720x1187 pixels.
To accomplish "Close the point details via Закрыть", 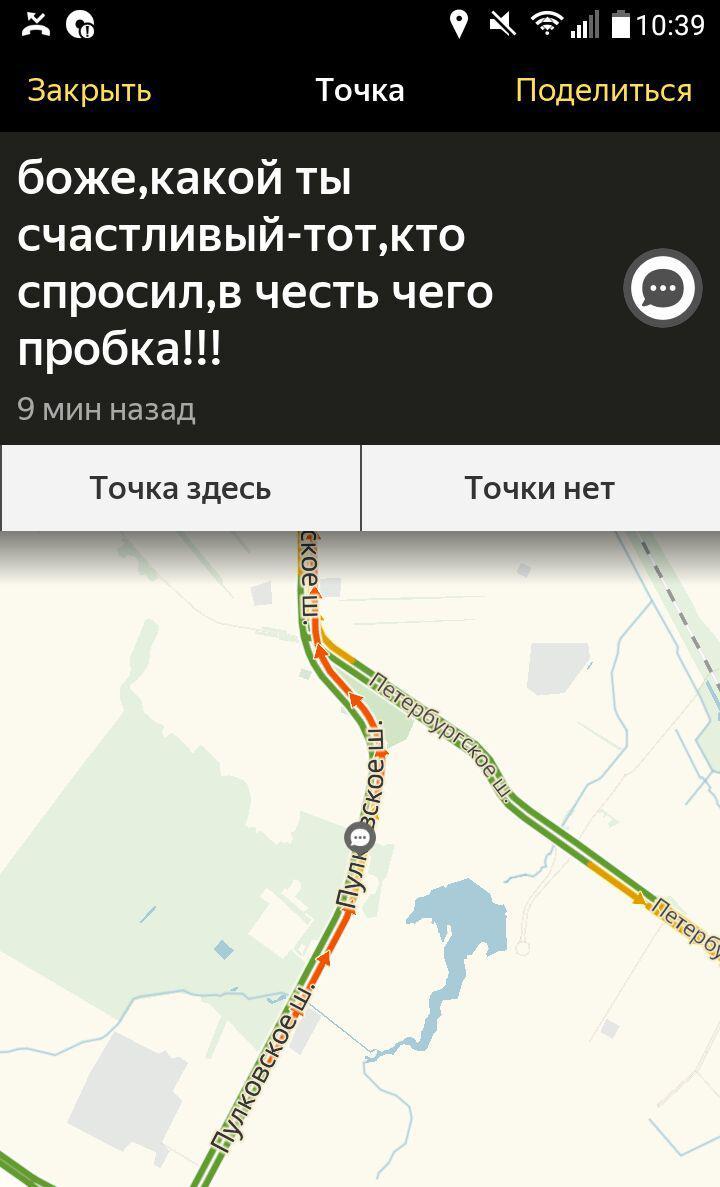I will [89, 90].
